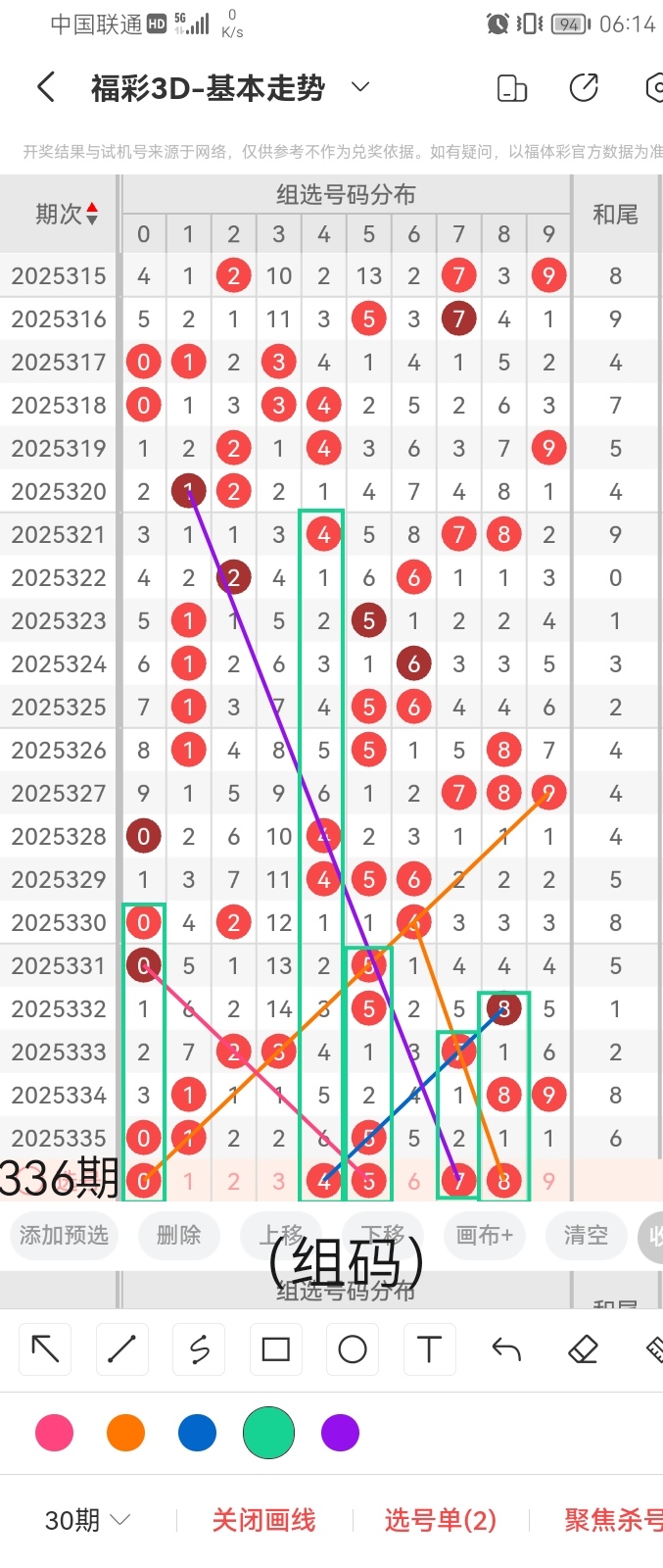Screen dimensions: 663x1568
Task: Go back using the top-left arrow
Action: click(x=46, y=88)
